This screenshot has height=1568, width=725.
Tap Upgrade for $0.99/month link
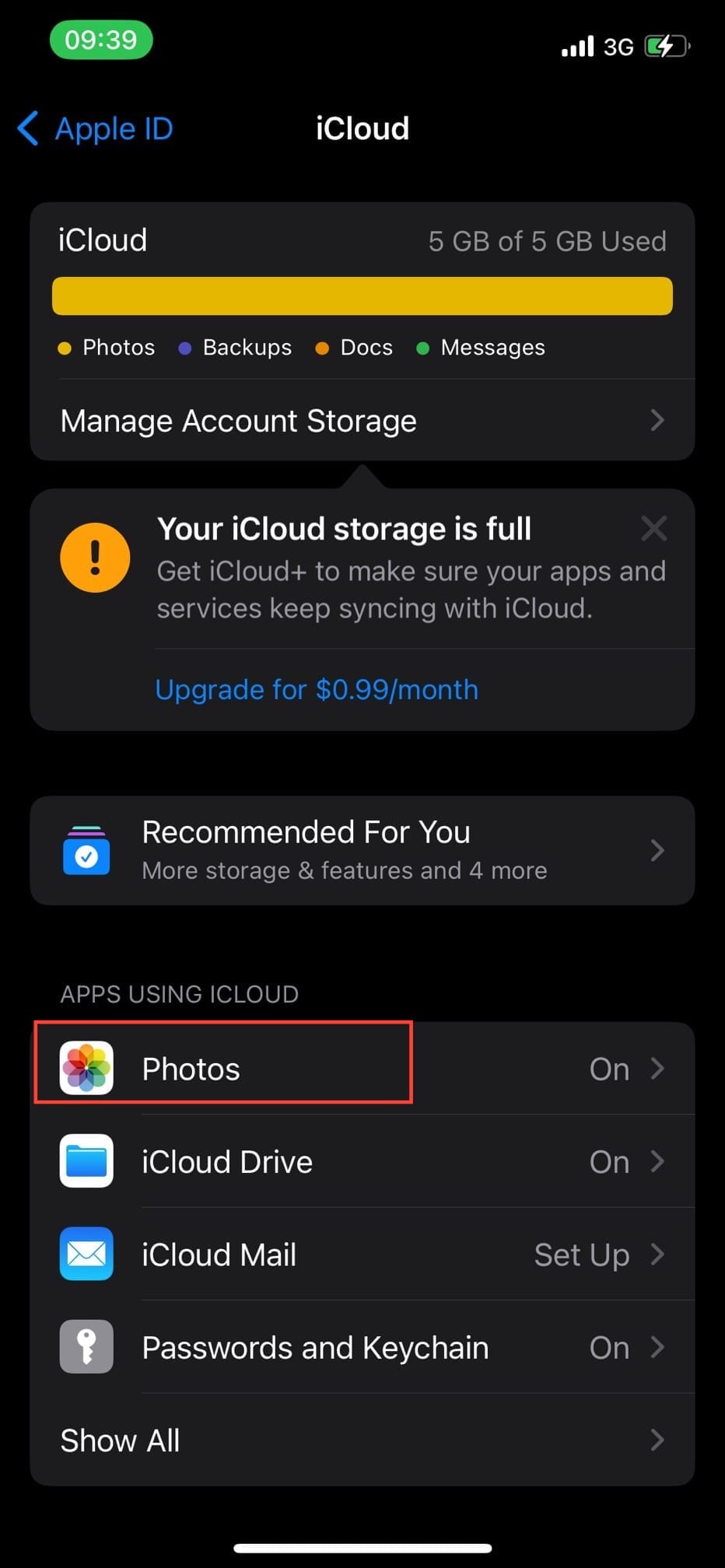tap(317, 690)
